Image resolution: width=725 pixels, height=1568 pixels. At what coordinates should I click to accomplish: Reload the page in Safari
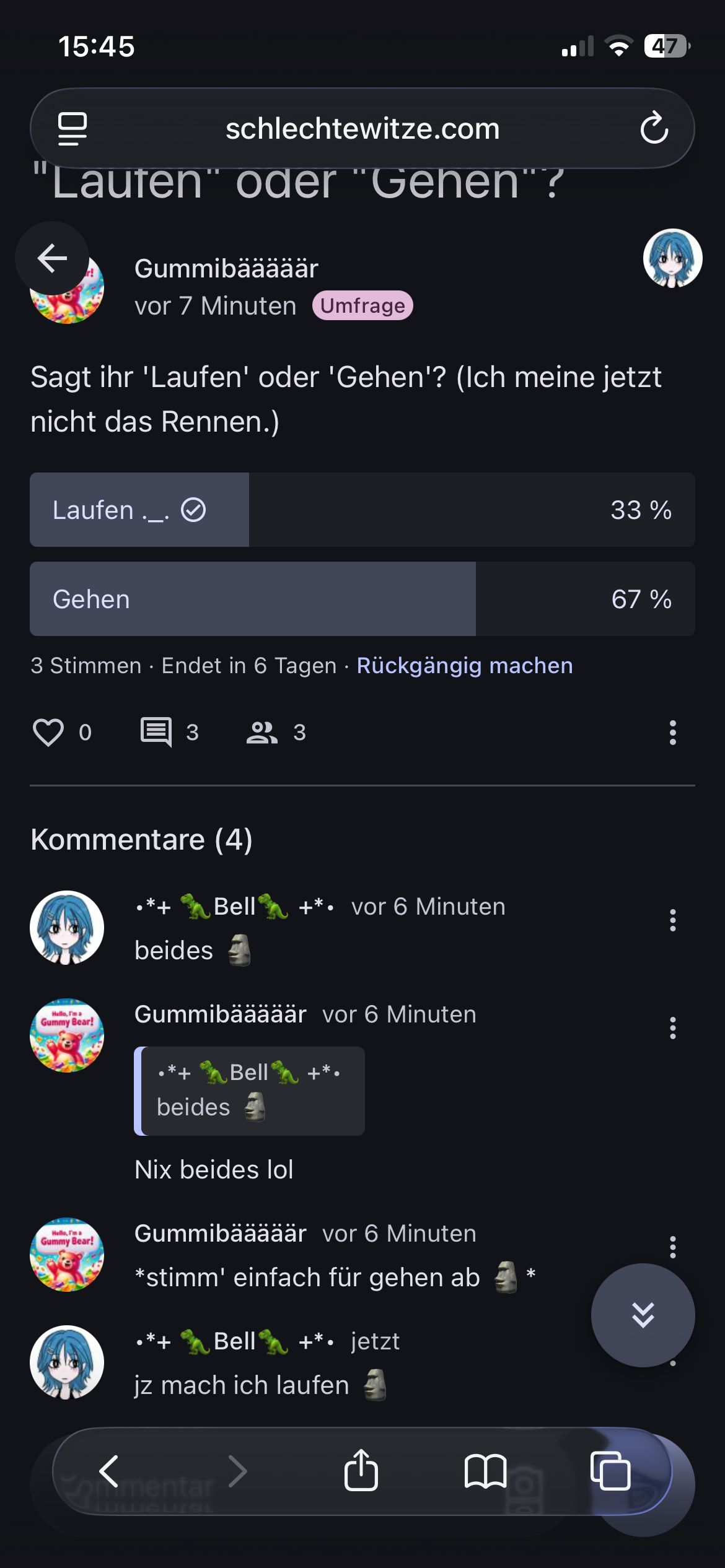(654, 128)
